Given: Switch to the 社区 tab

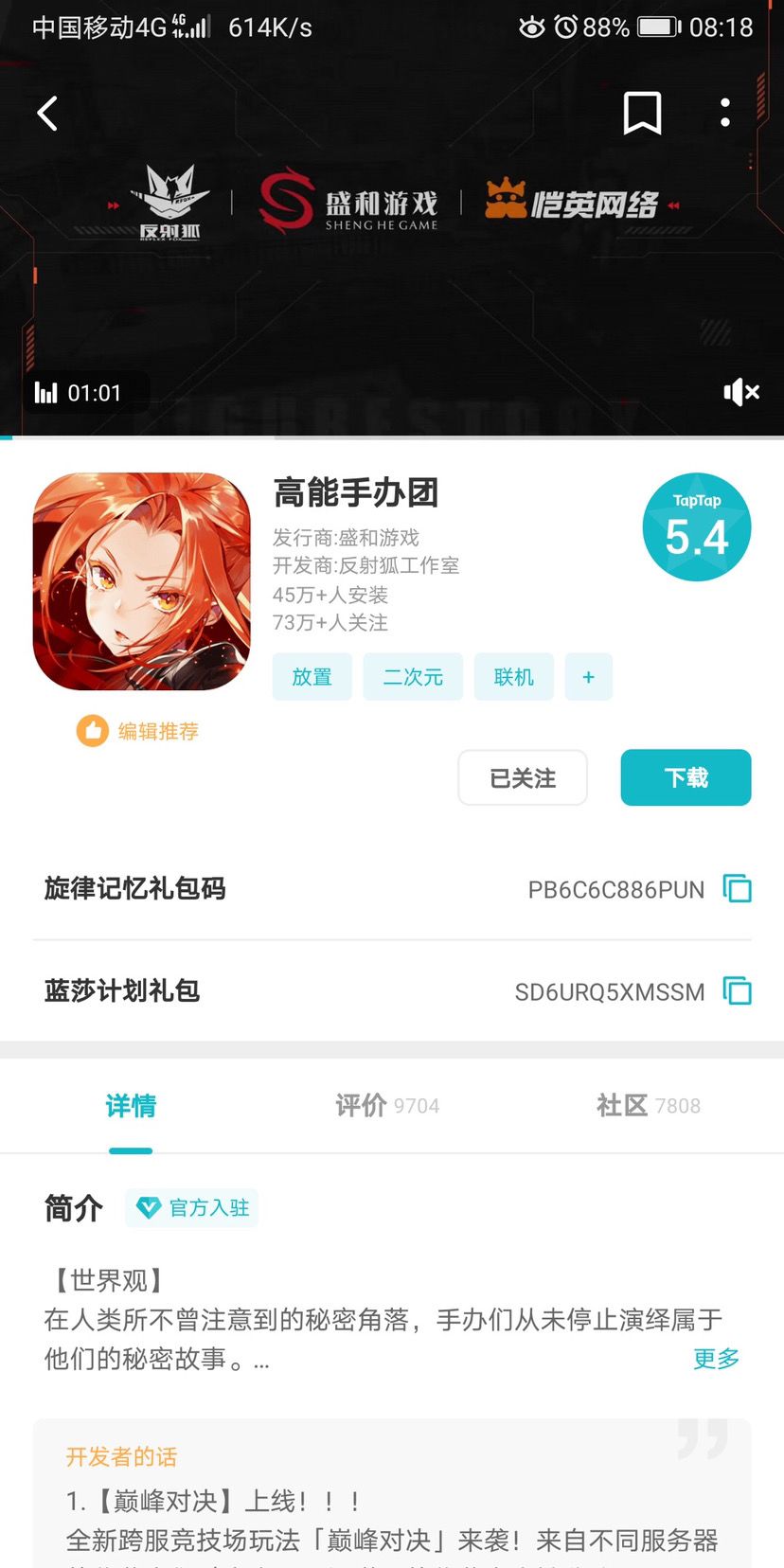Looking at the screenshot, I should [x=649, y=1106].
